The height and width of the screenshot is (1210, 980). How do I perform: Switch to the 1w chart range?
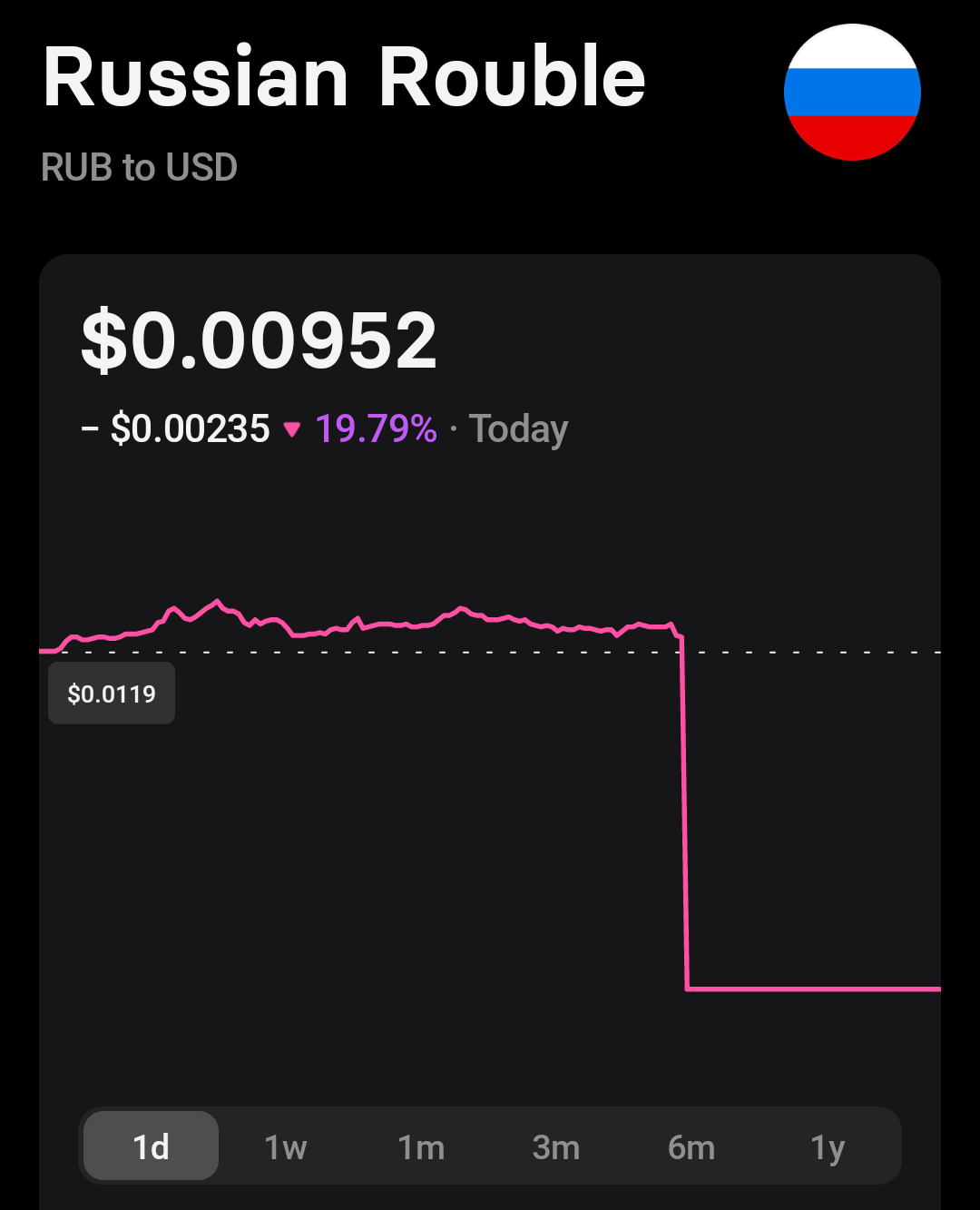(286, 1146)
